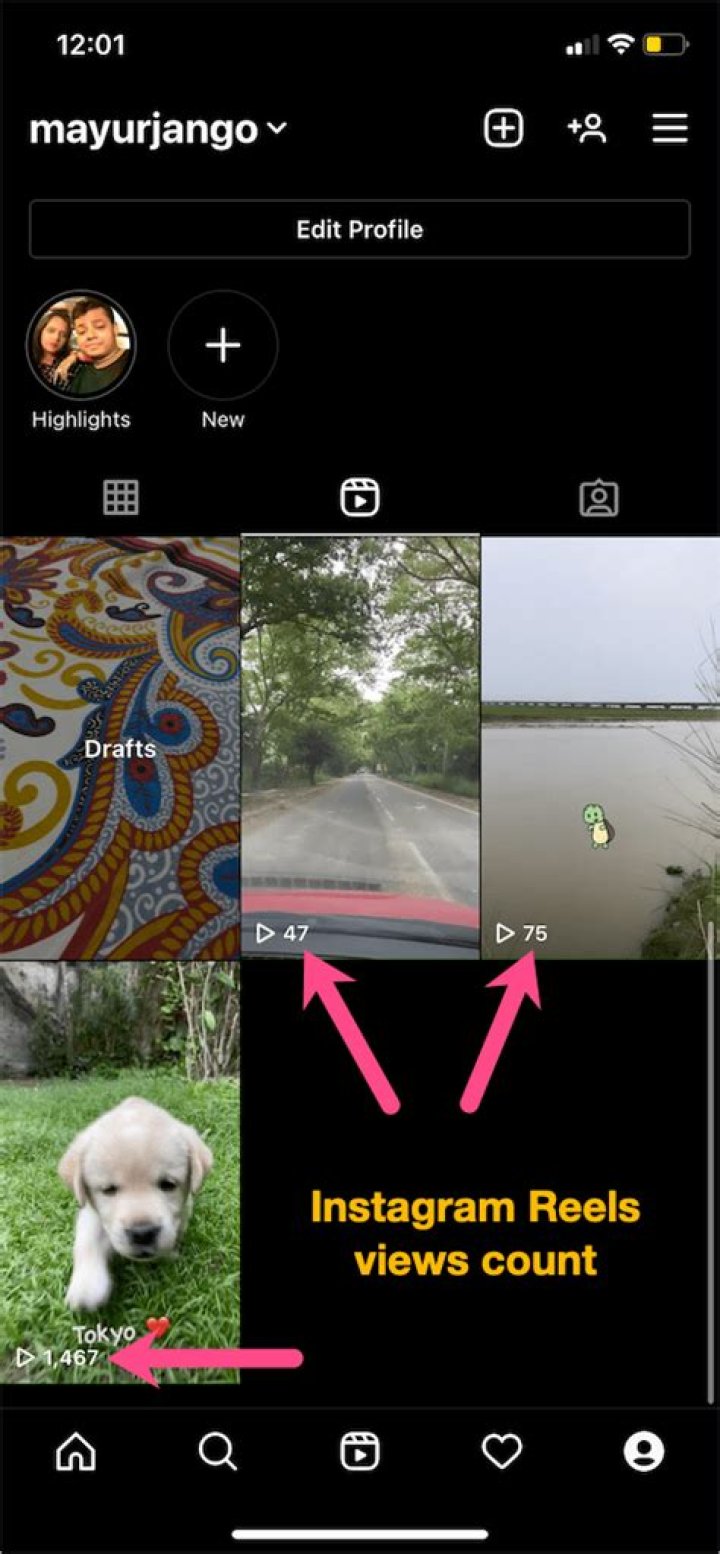
Task: Add a New highlight
Action: click(223, 346)
